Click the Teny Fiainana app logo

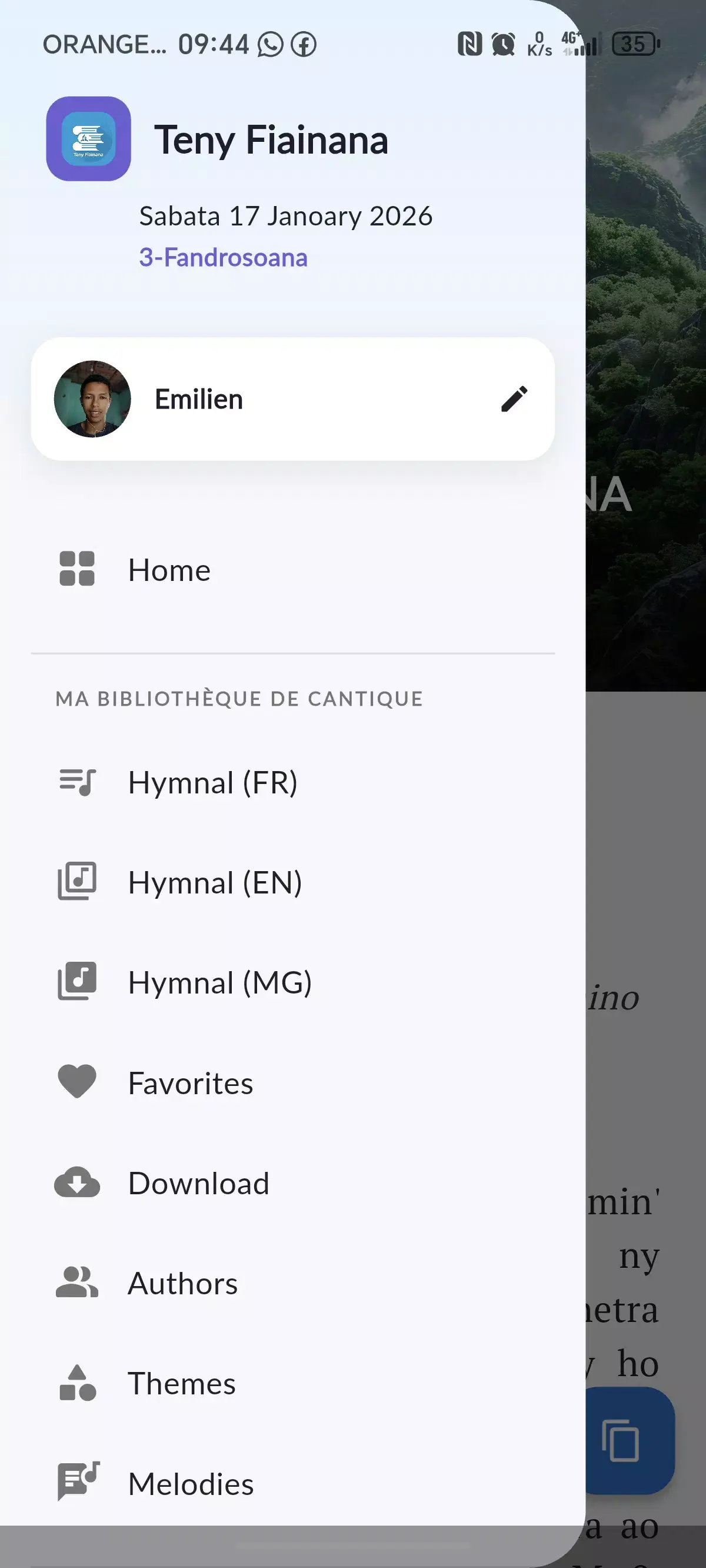(88, 141)
